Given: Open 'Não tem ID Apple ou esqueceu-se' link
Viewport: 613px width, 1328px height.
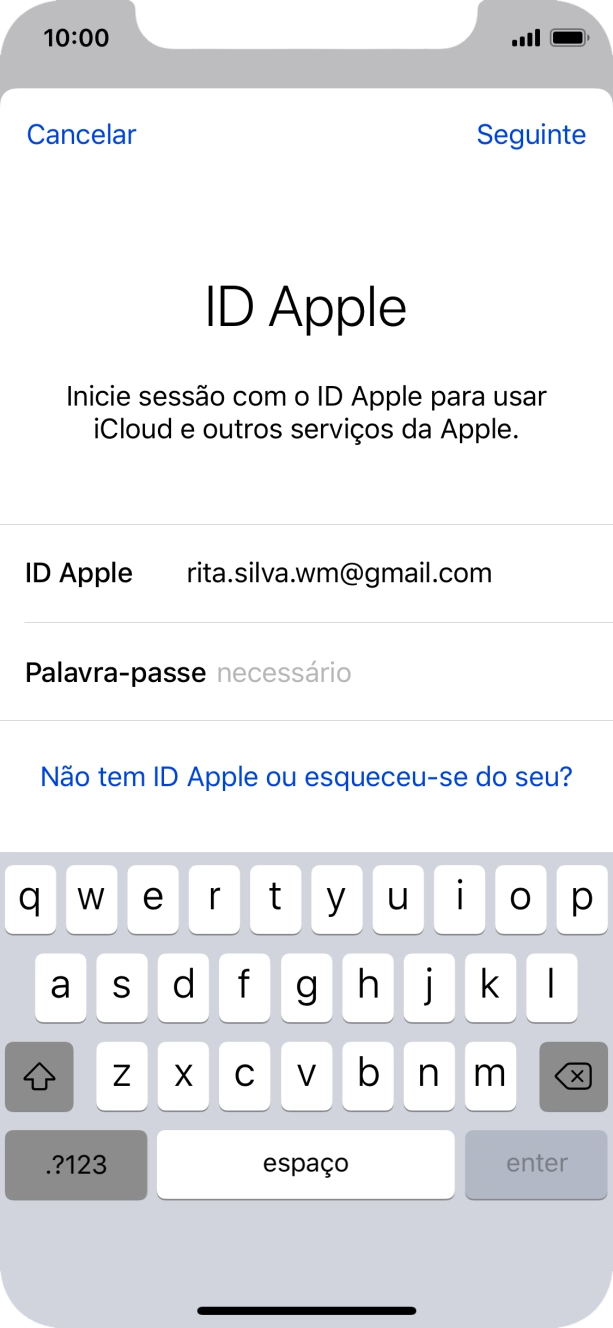Looking at the screenshot, I should coord(306,776).
